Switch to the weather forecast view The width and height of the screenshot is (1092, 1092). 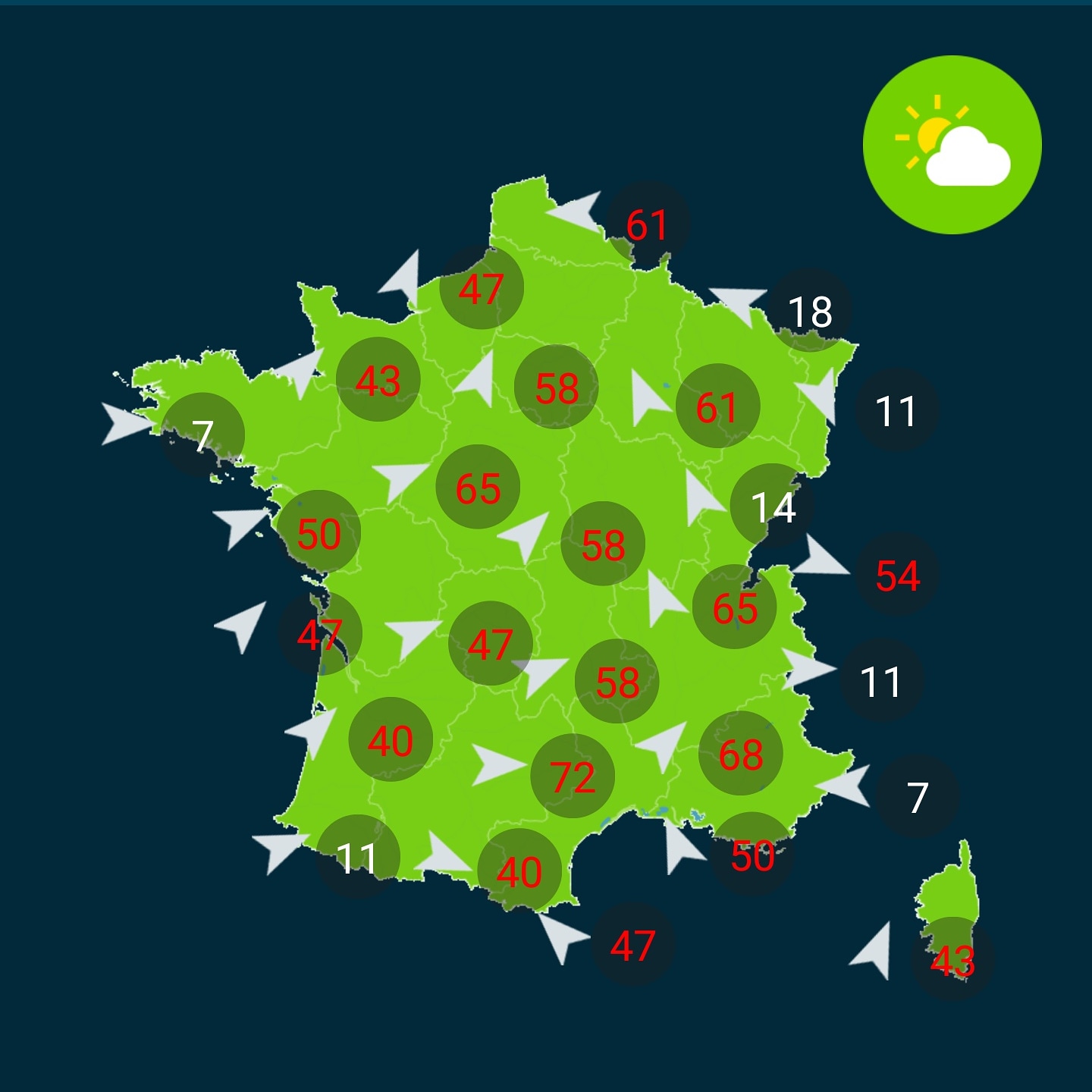tap(952, 144)
